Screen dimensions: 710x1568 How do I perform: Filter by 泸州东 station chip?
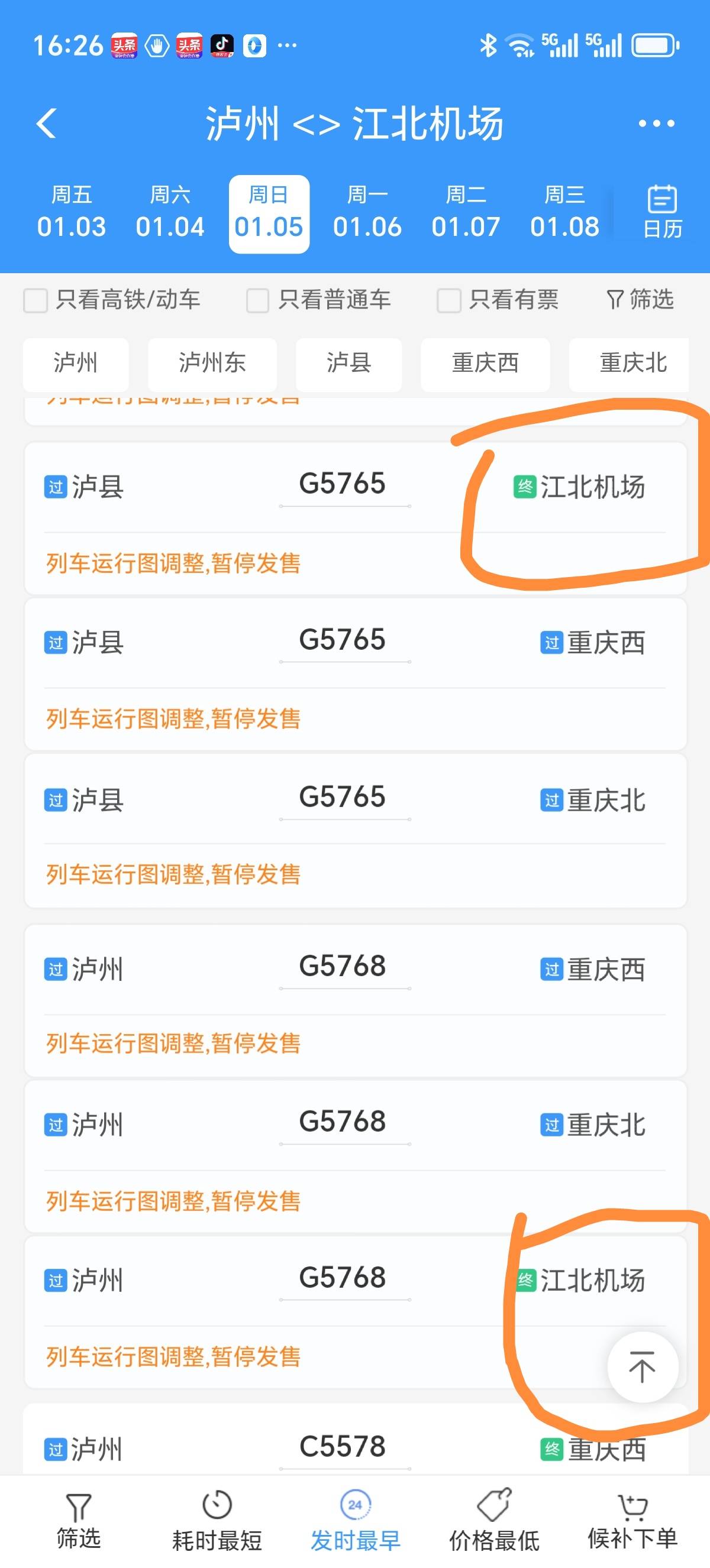(x=212, y=364)
